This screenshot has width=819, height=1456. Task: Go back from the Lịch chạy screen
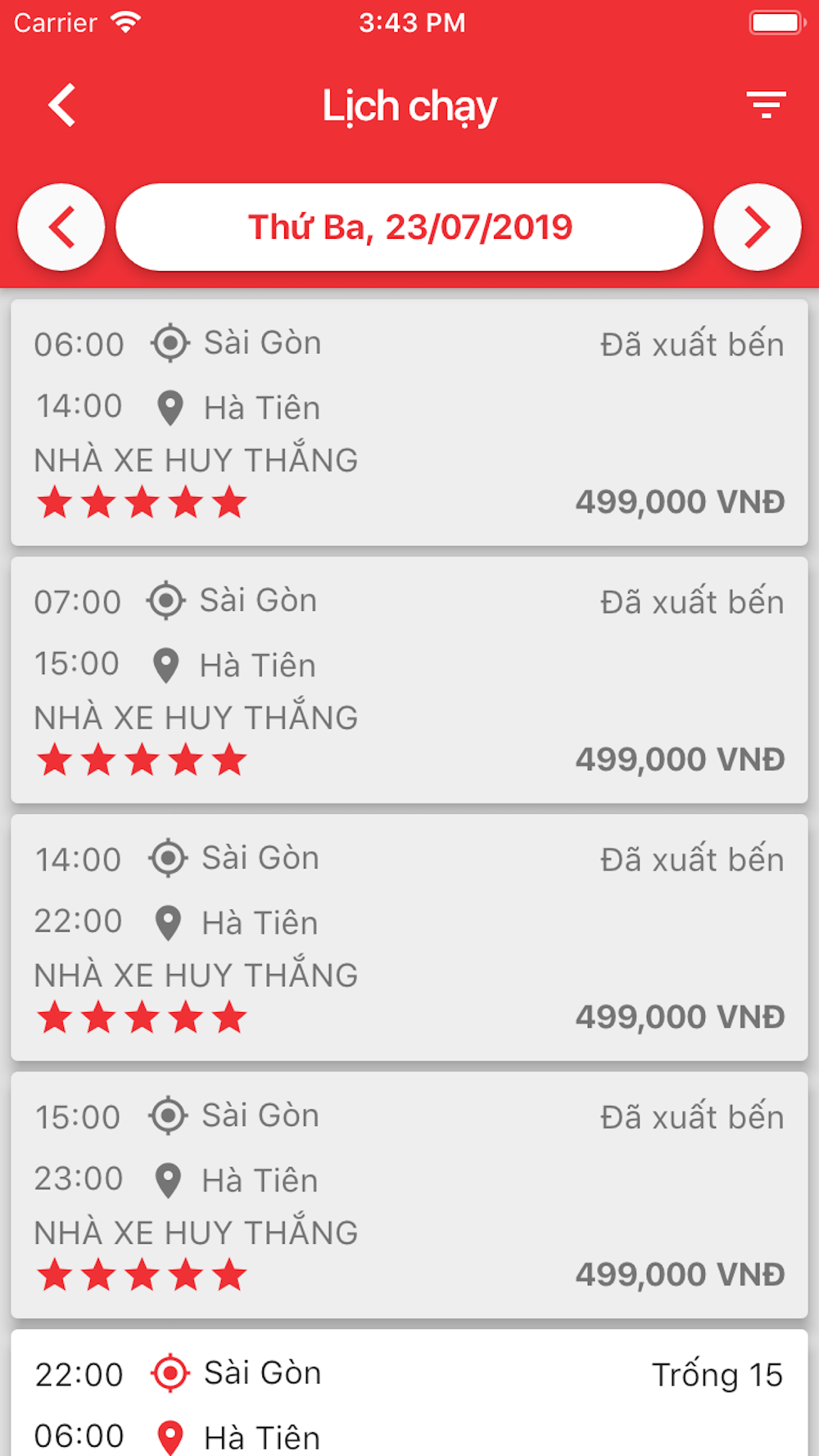61,105
